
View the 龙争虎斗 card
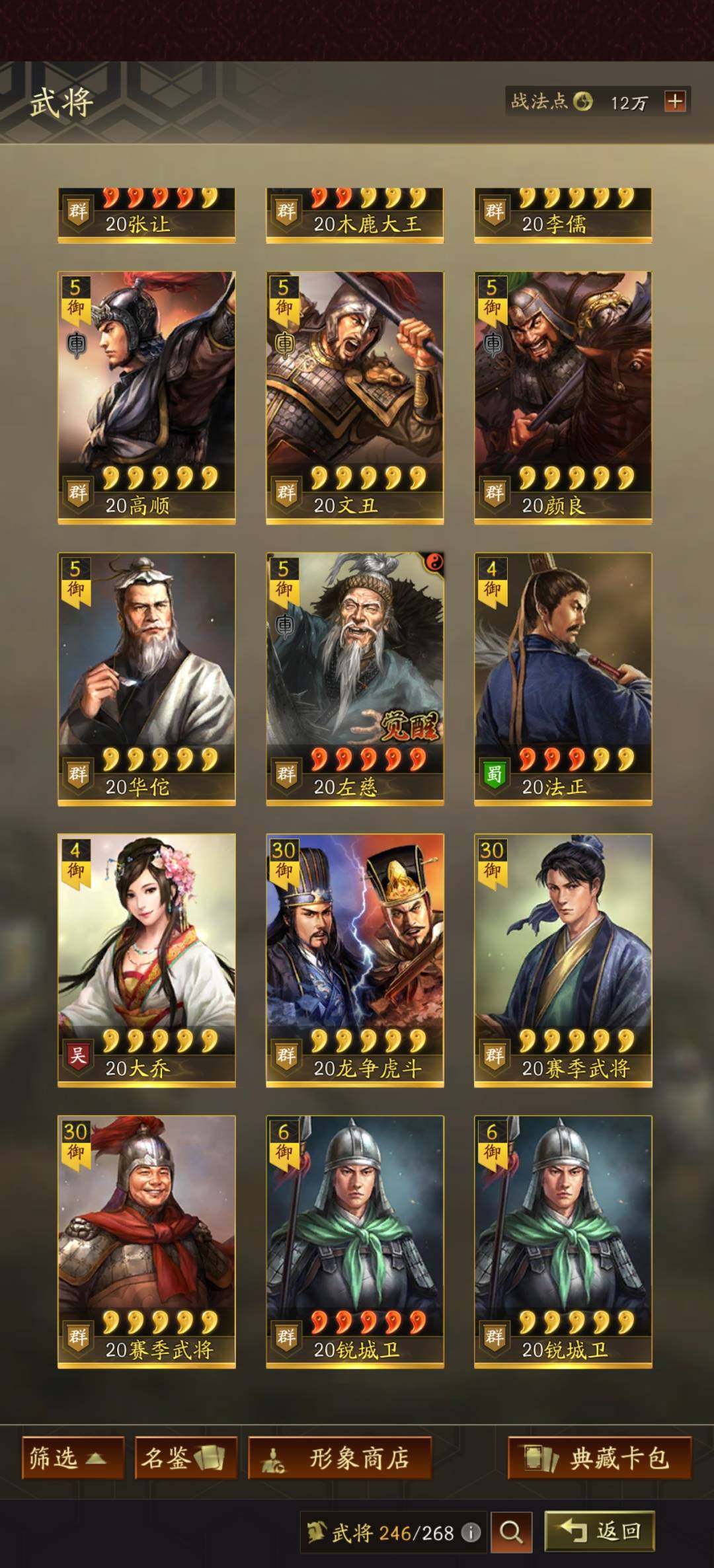pos(354,959)
